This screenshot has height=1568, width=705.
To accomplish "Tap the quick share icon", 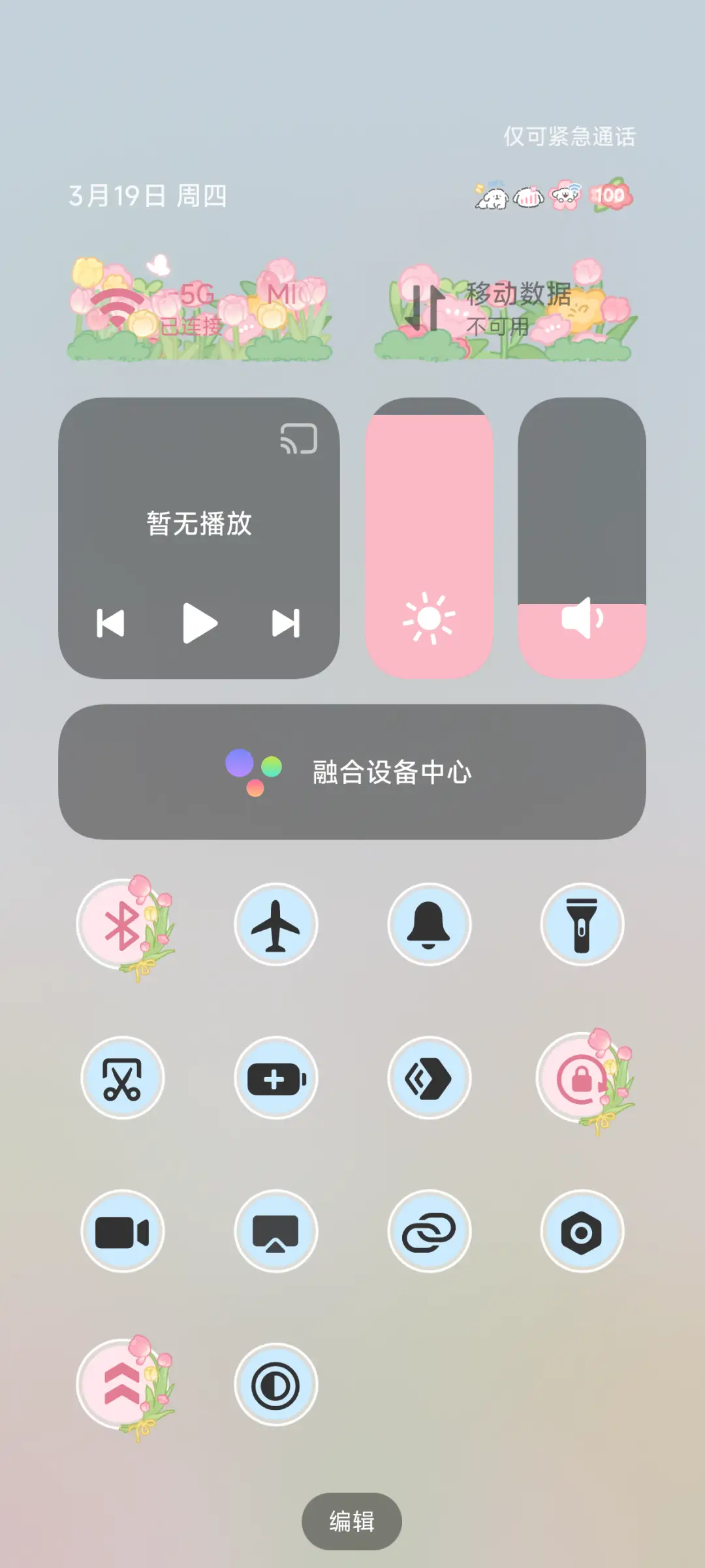I will click(429, 1078).
